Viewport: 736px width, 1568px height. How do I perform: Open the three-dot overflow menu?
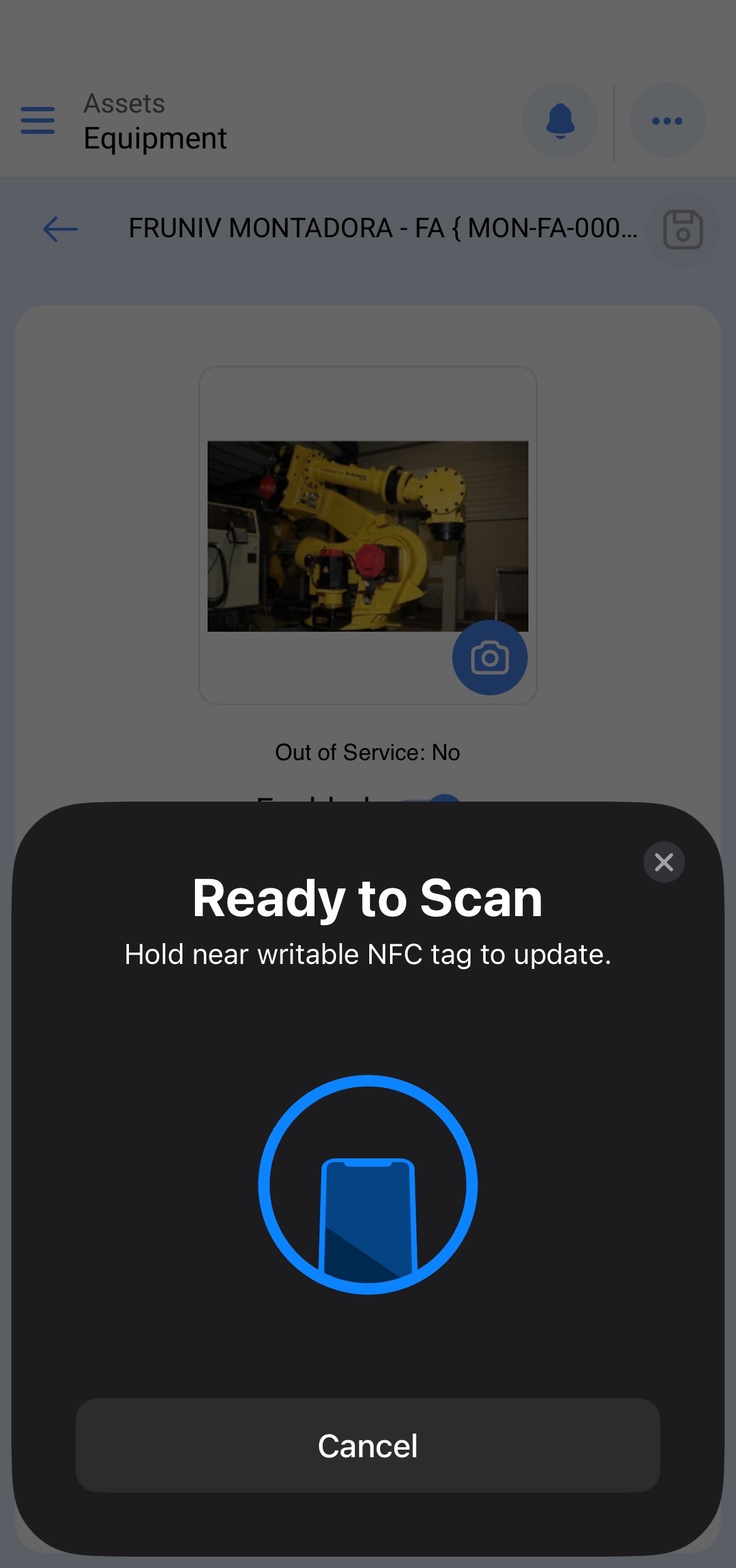(667, 120)
